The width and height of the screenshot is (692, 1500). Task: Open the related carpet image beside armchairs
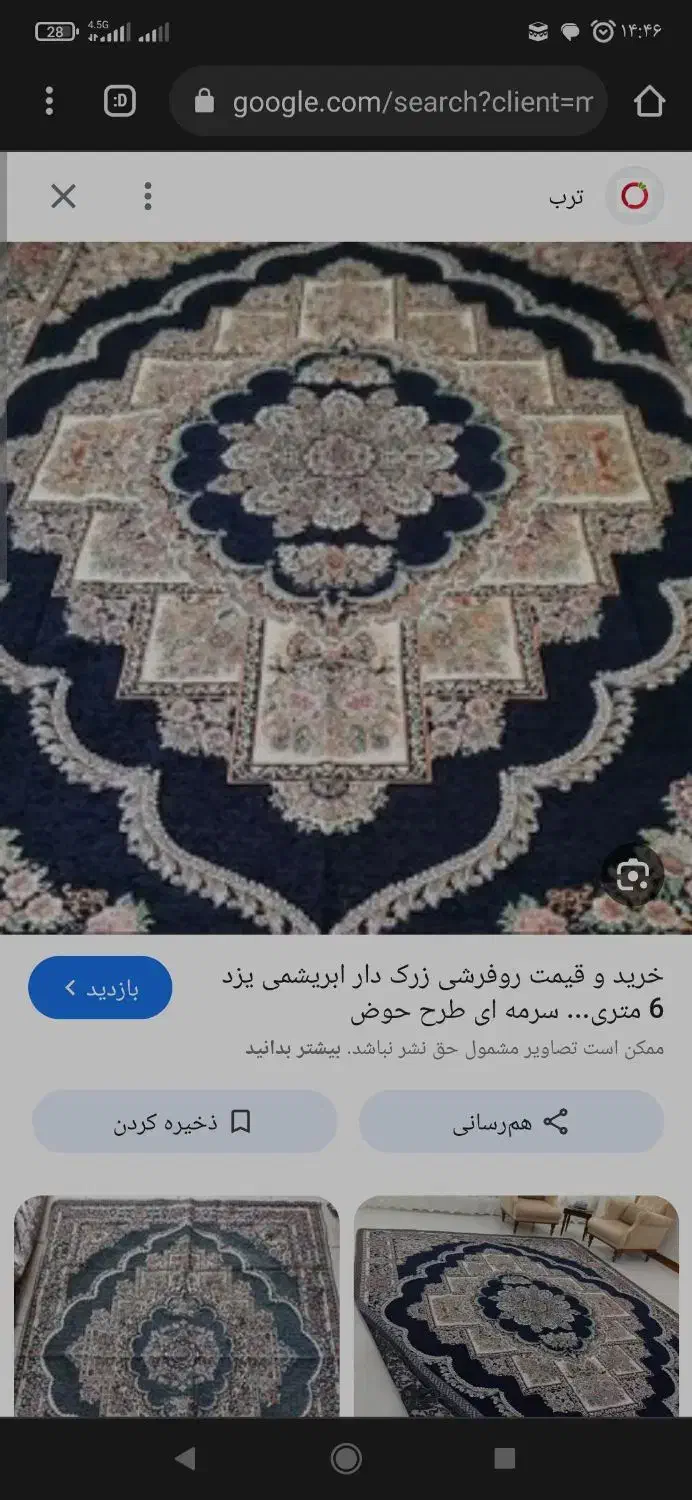(516, 1305)
